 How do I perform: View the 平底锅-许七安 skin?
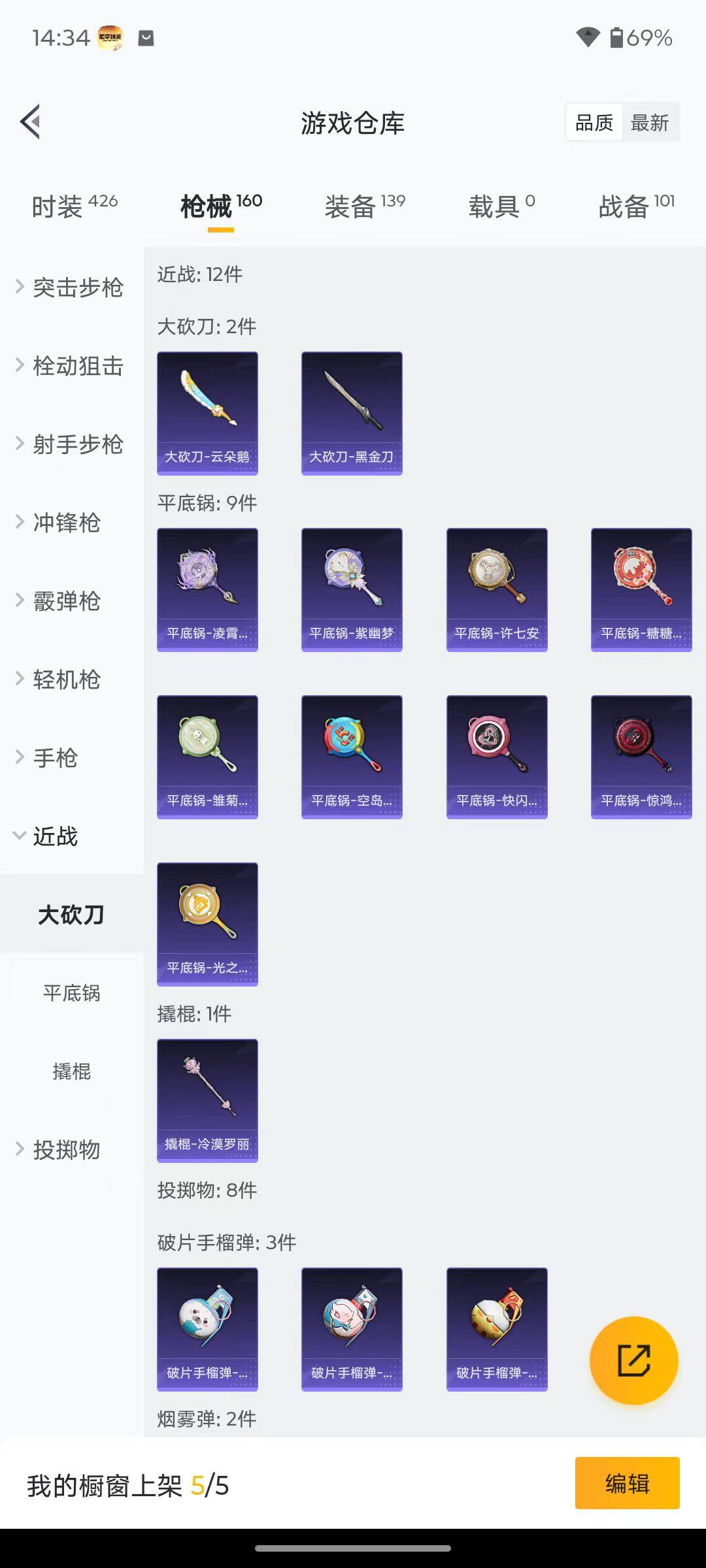pos(497,589)
